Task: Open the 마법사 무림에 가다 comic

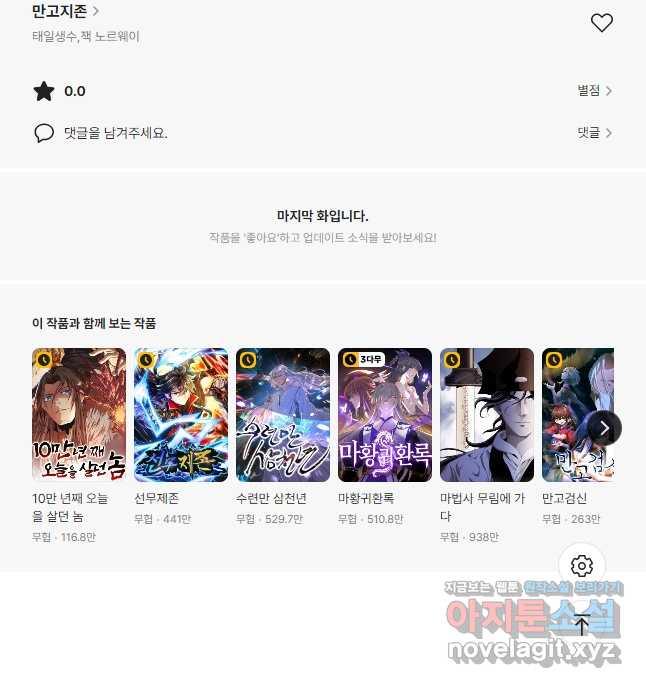Action: (x=487, y=415)
